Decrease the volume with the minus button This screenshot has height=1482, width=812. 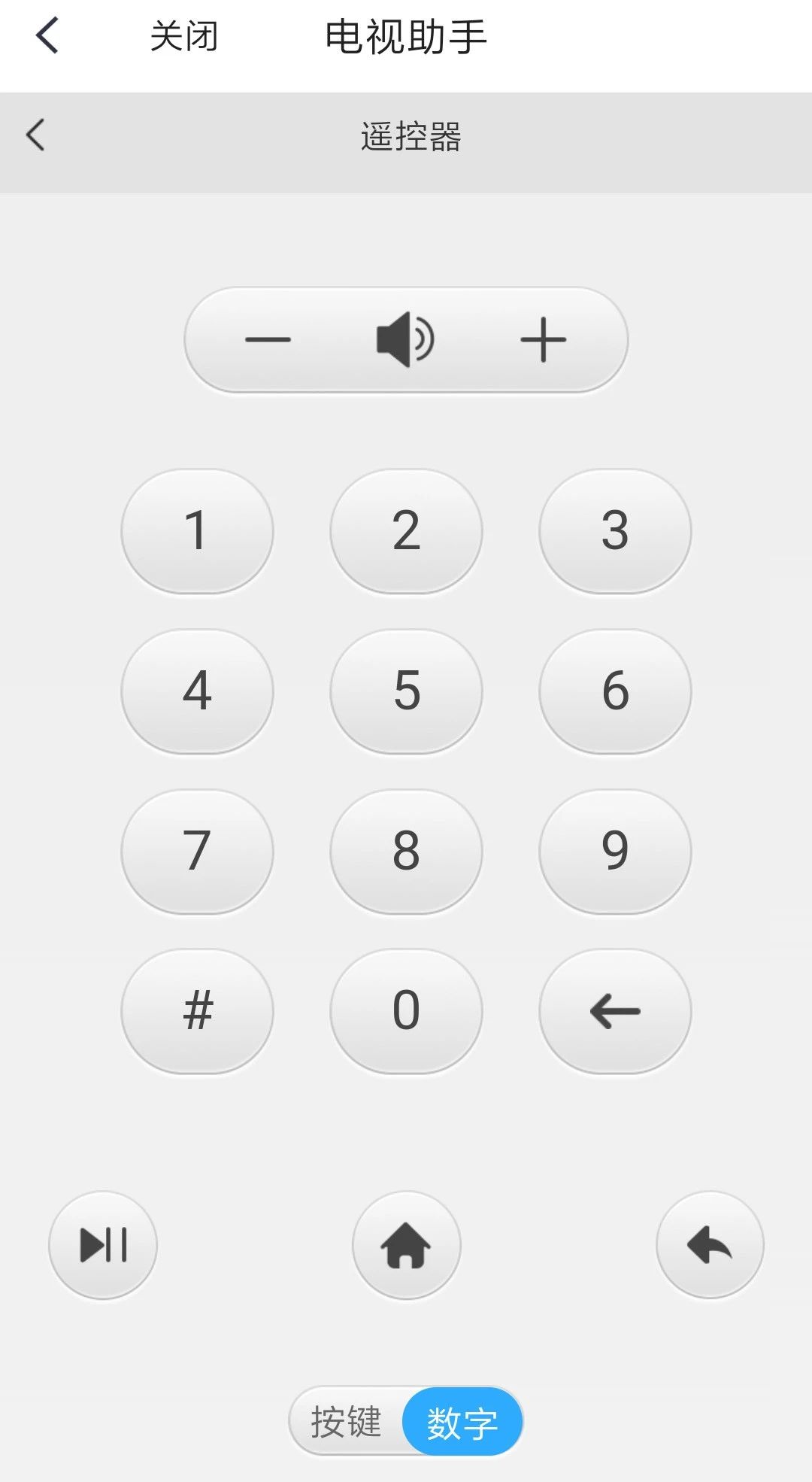point(268,339)
